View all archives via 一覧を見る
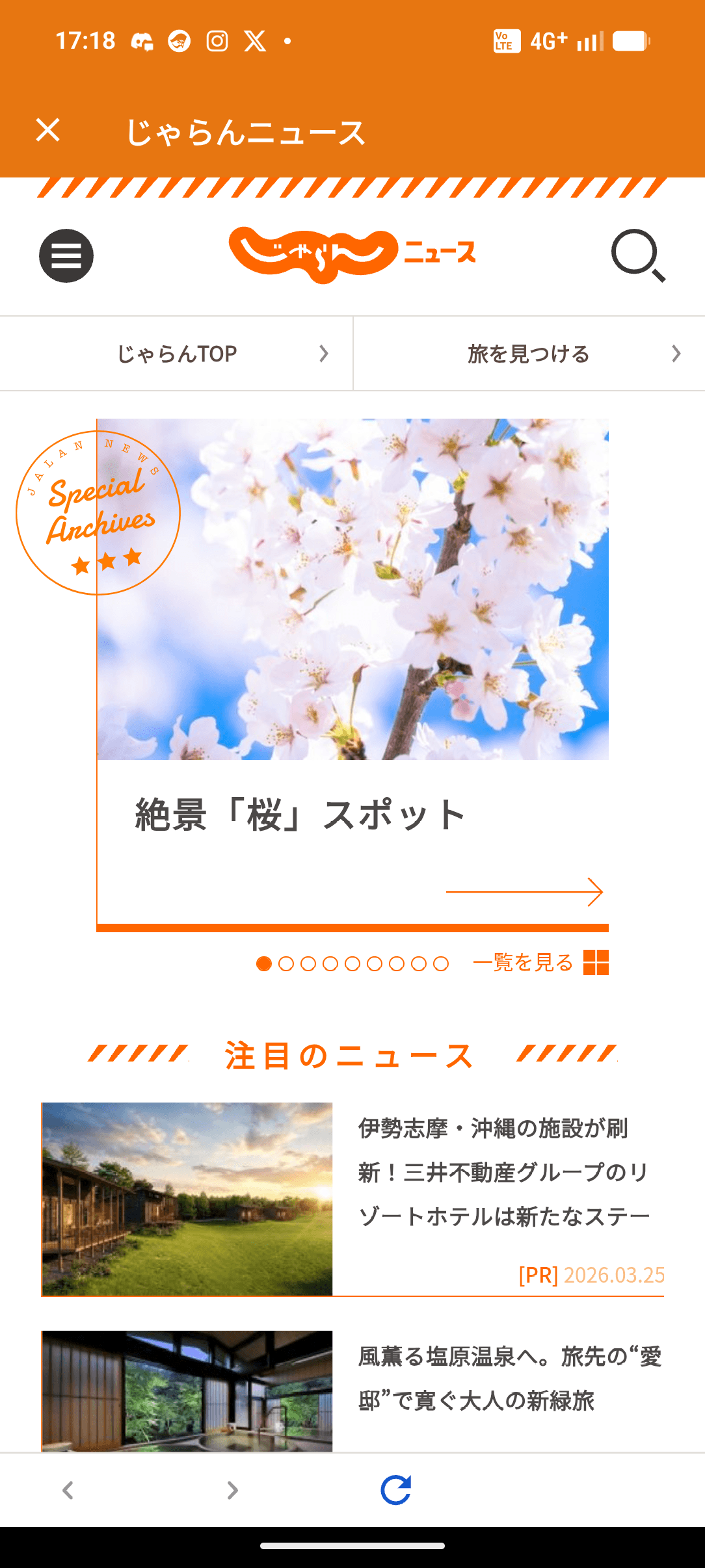Image resolution: width=705 pixels, height=1568 pixels. 540,963
